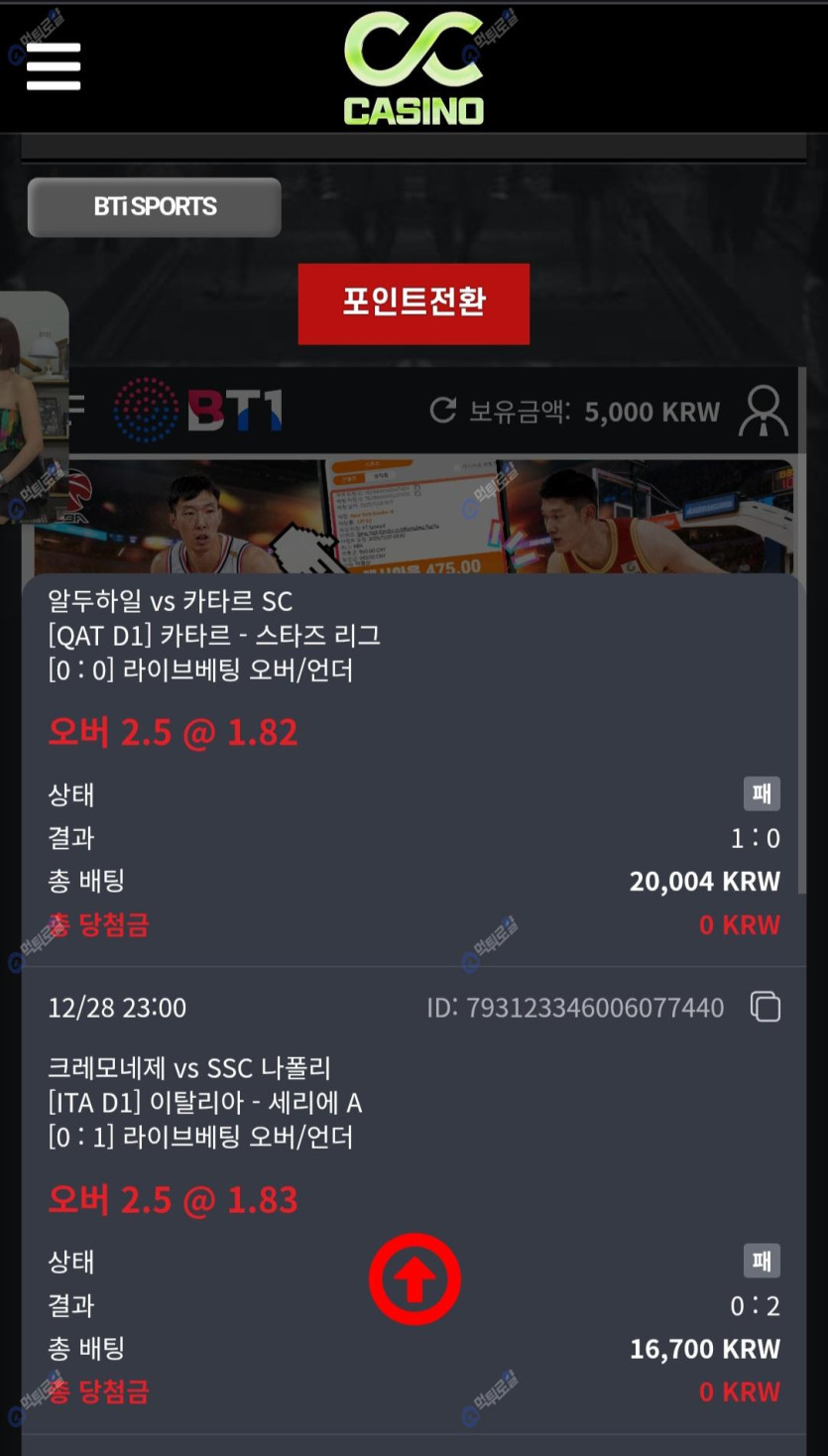828x1456 pixels.
Task: Open the floating live dealer thumbnail
Action: (x=33, y=407)
